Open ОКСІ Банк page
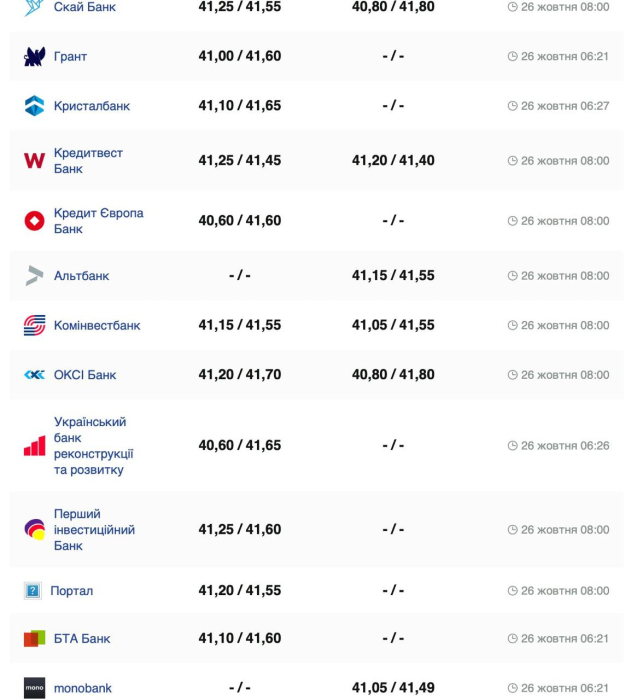Viewport: 637px width, 700px height. [84, 375]
